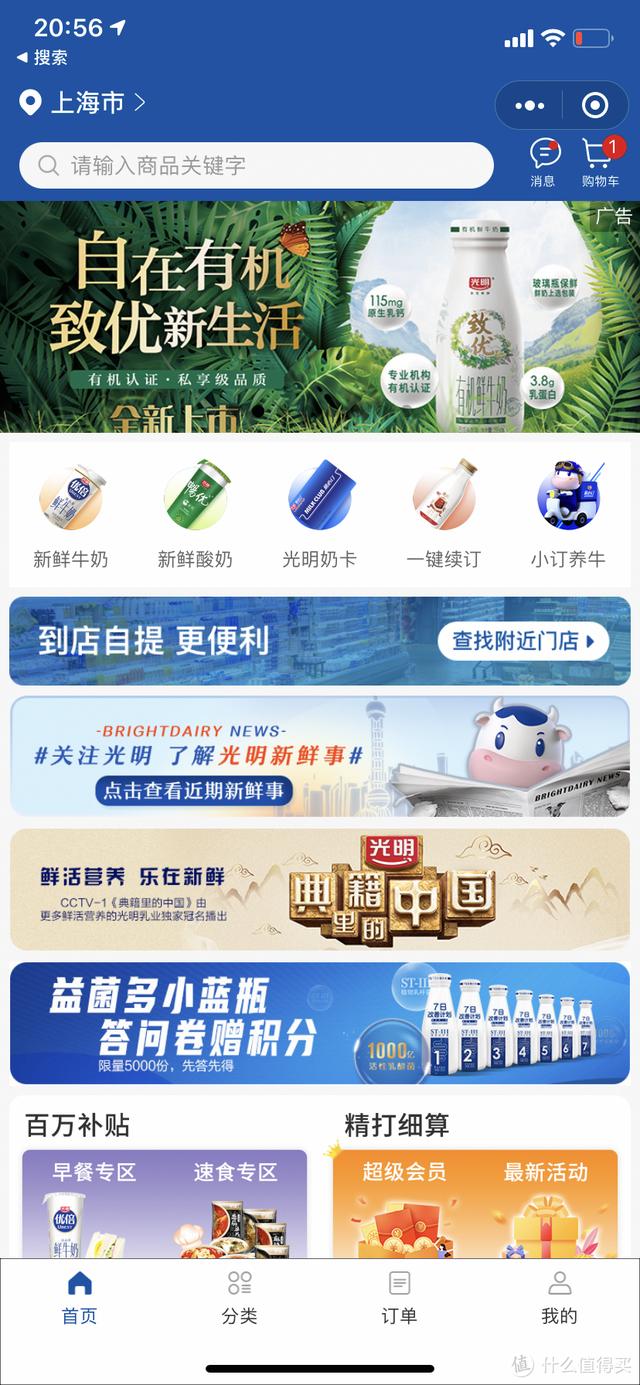Screen dimensions: 640x1385
Task: Open the 自在有机 organic milk ad banner
Action: [x=320, y=317]
